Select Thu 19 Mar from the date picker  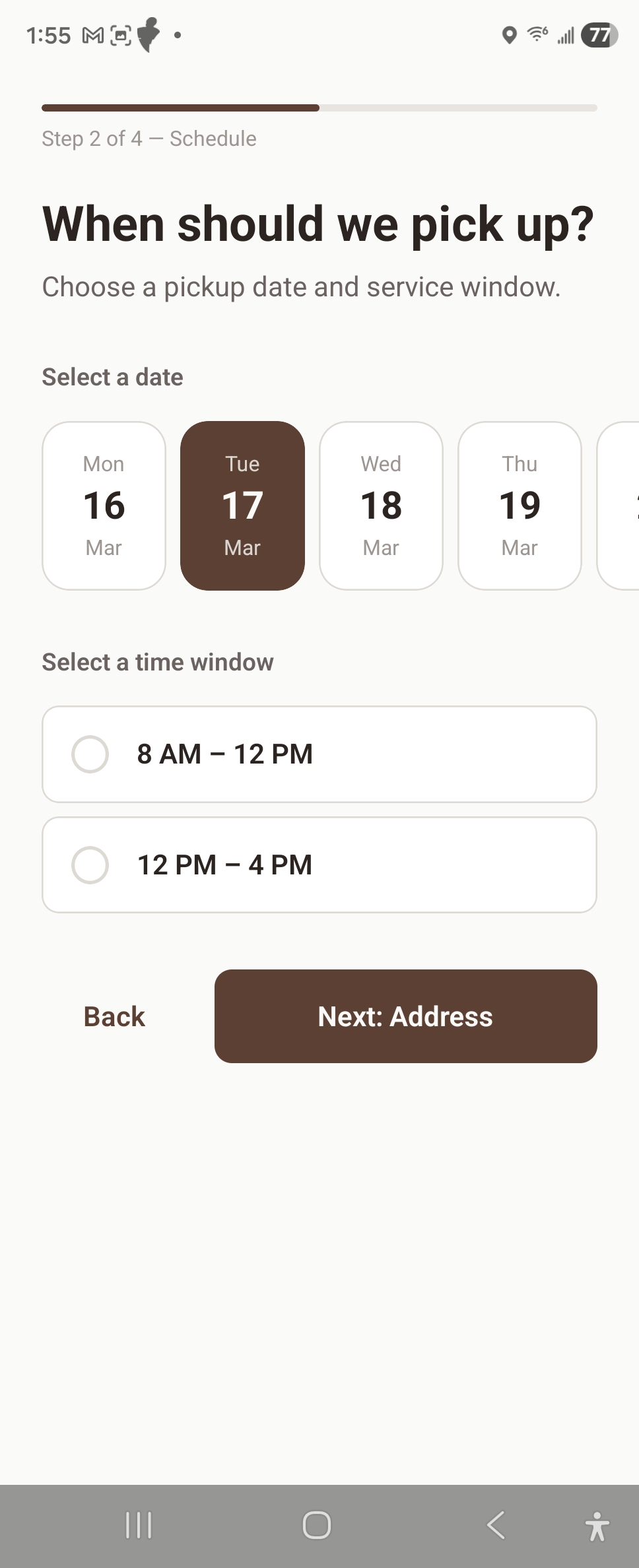(x=520, y=505)
